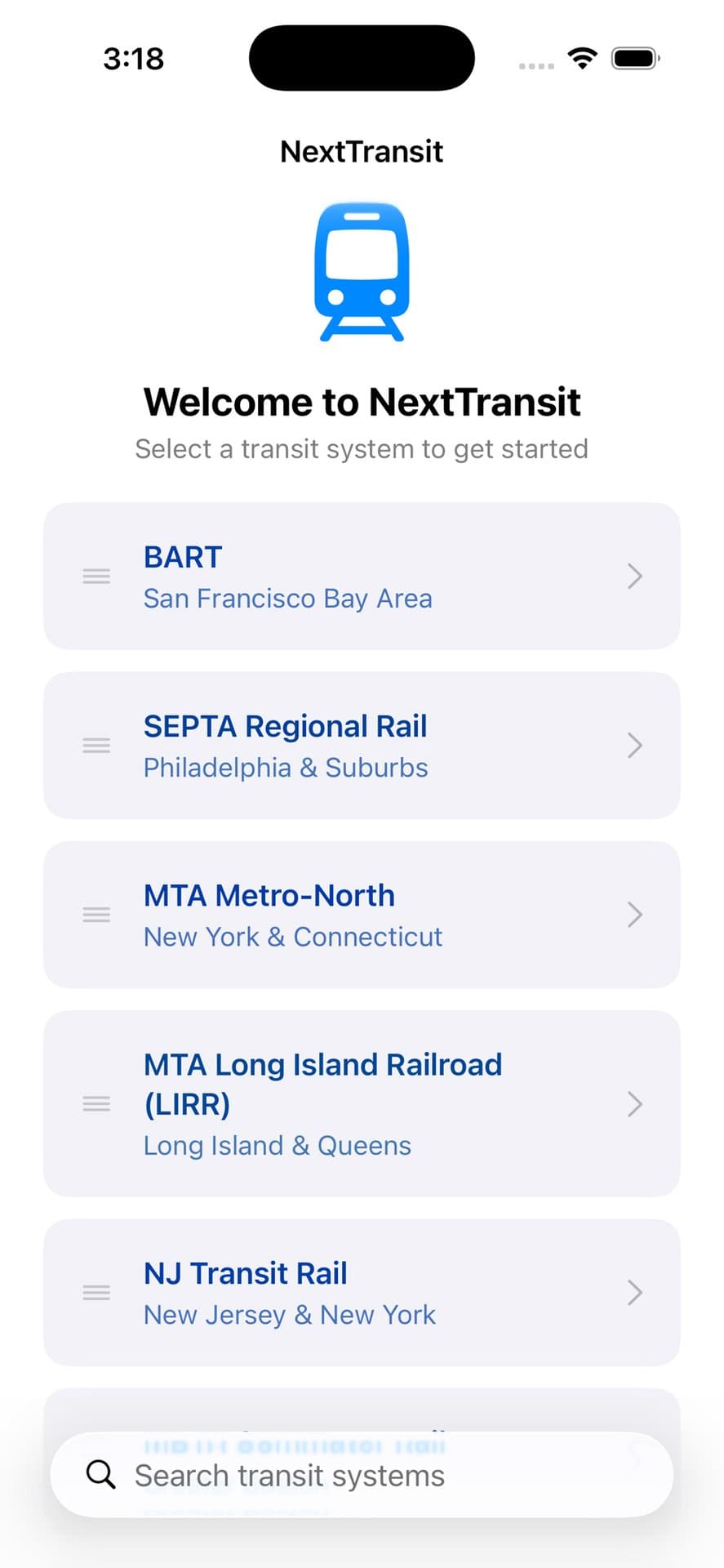724x1568 pixels.
Task: Click the magnifying glass in the search bar
Action: point(100,1475)
